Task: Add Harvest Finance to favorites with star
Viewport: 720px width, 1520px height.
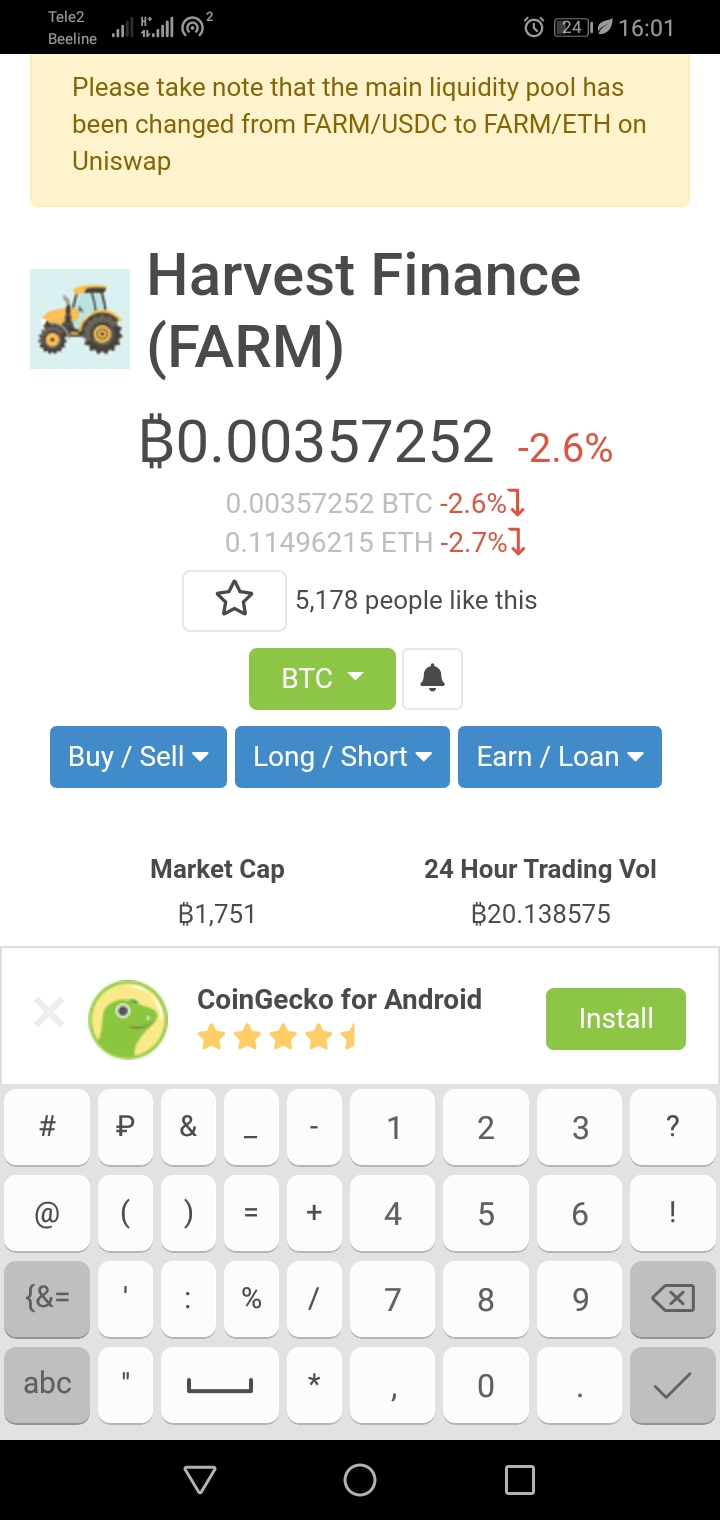Action: point(234,600)
